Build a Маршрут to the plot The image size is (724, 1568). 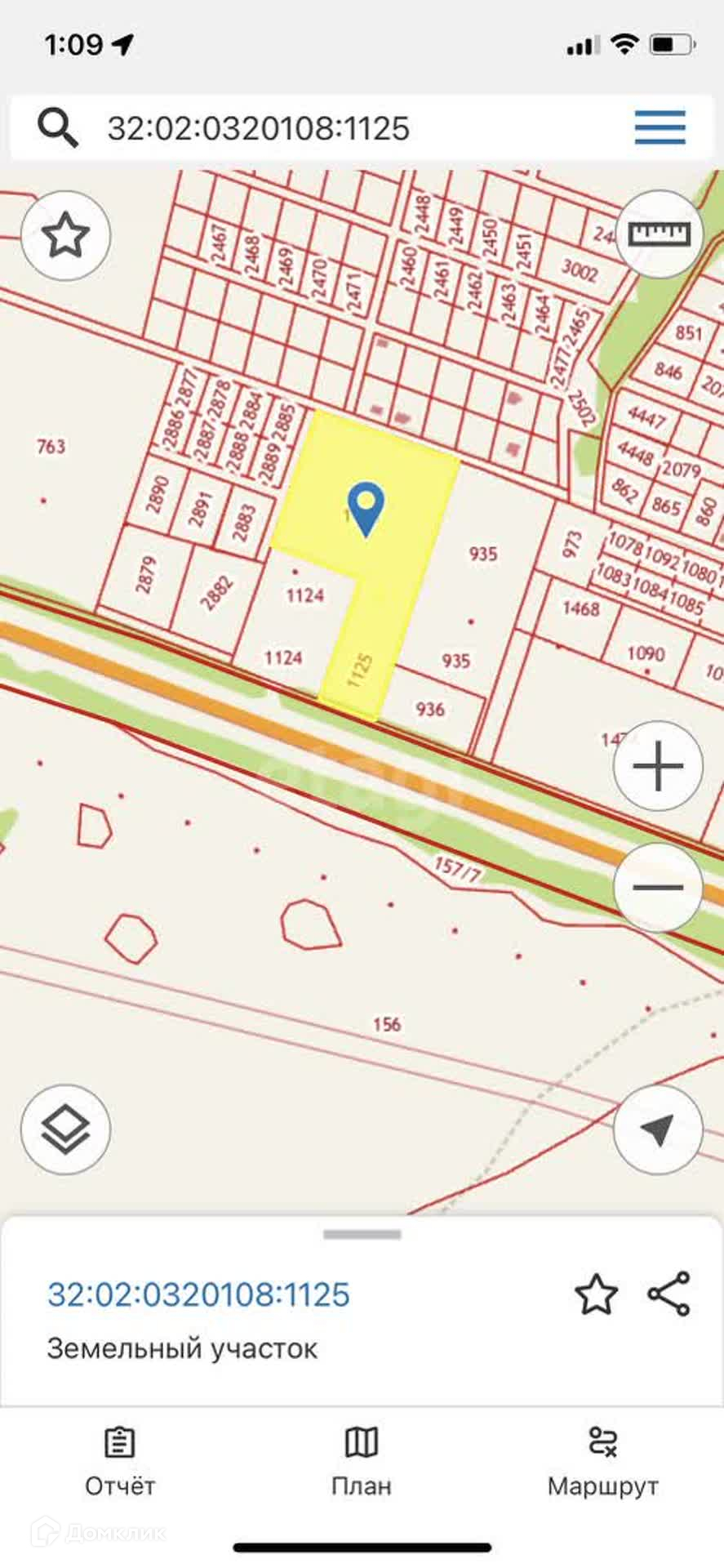click(x=602, y=1463)
